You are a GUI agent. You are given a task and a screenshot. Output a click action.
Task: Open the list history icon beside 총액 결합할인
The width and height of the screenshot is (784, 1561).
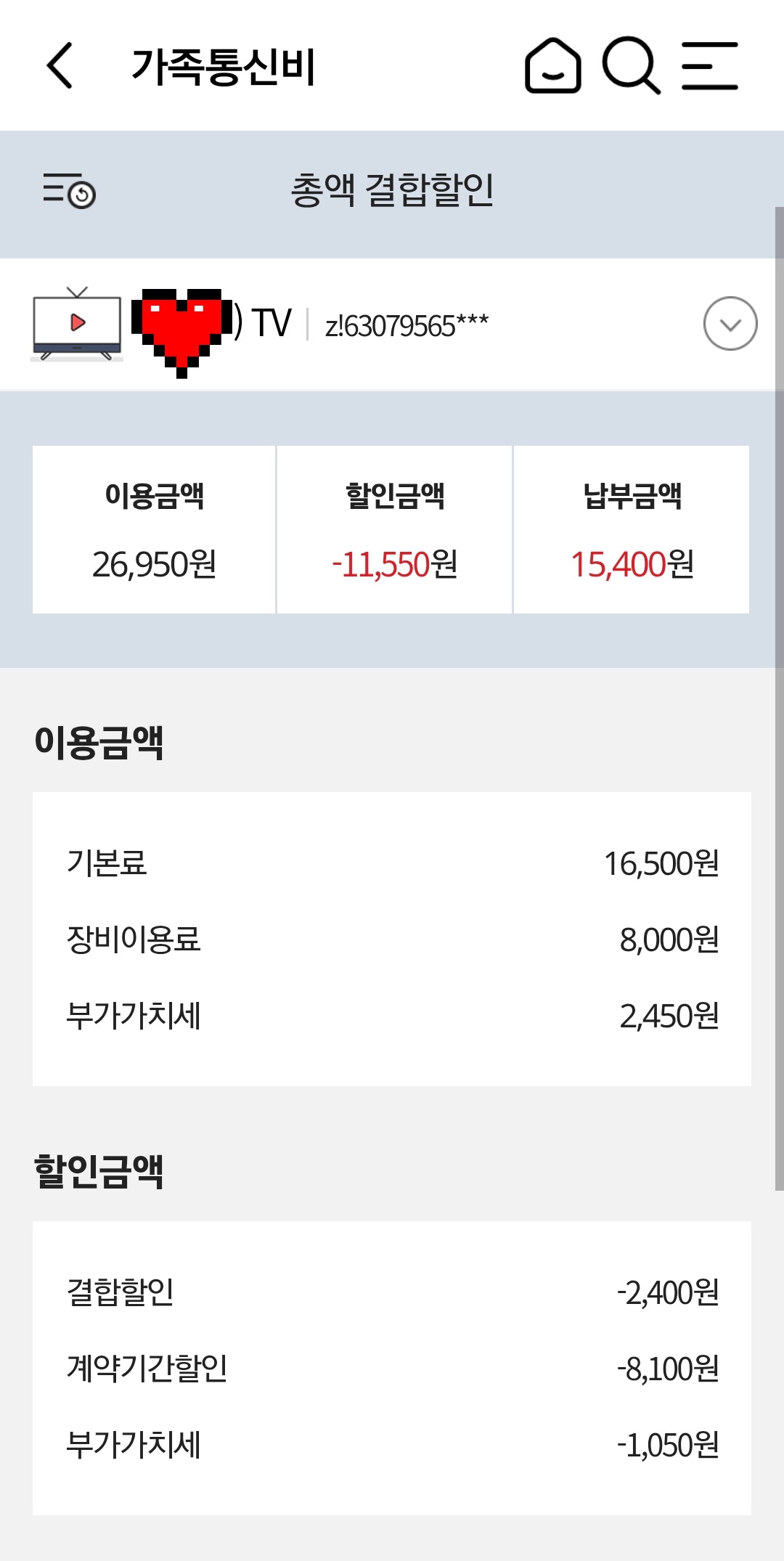pos(69,191)
